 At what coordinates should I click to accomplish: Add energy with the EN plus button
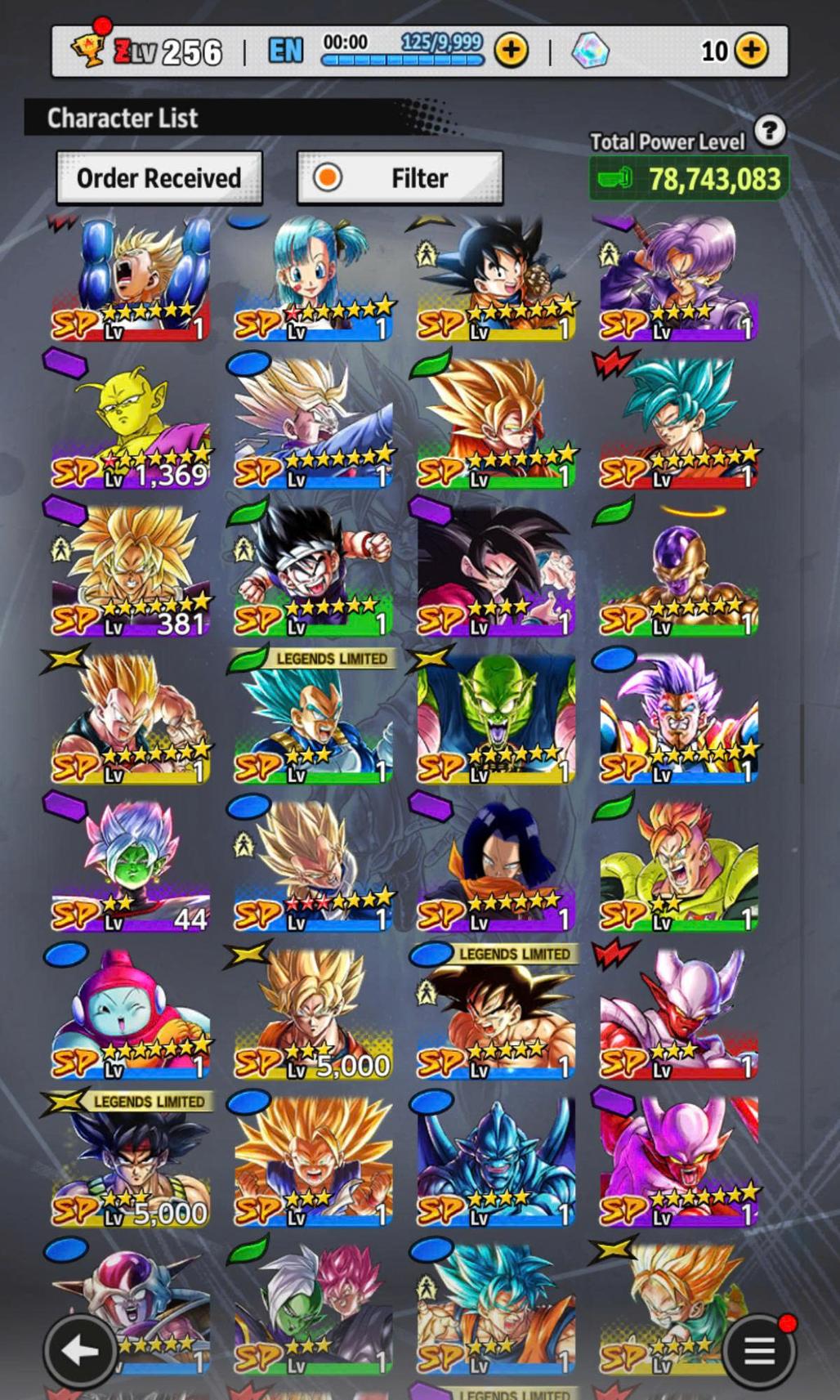(x=512, y=51)
